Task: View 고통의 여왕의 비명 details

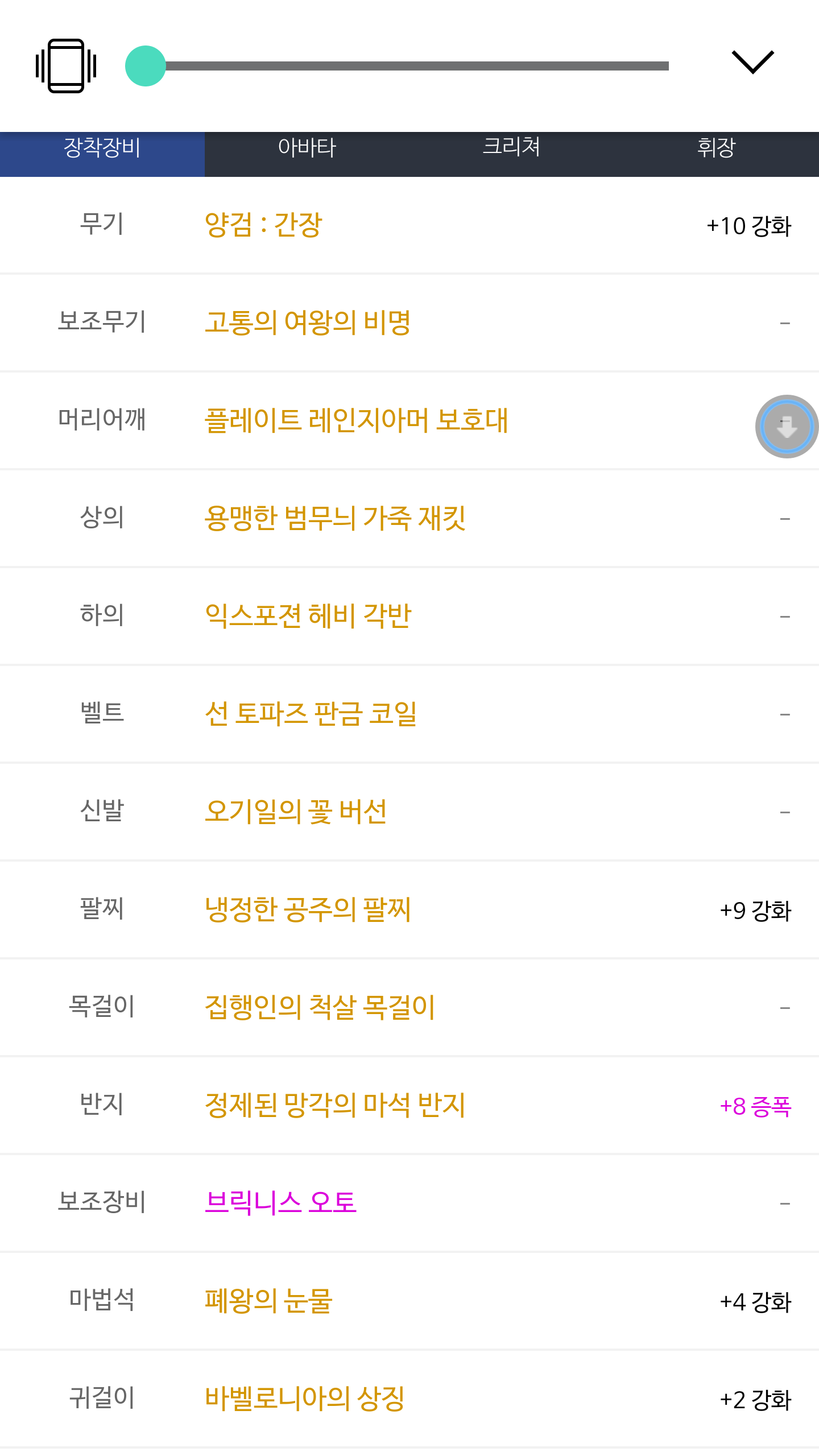Action: 308,322
